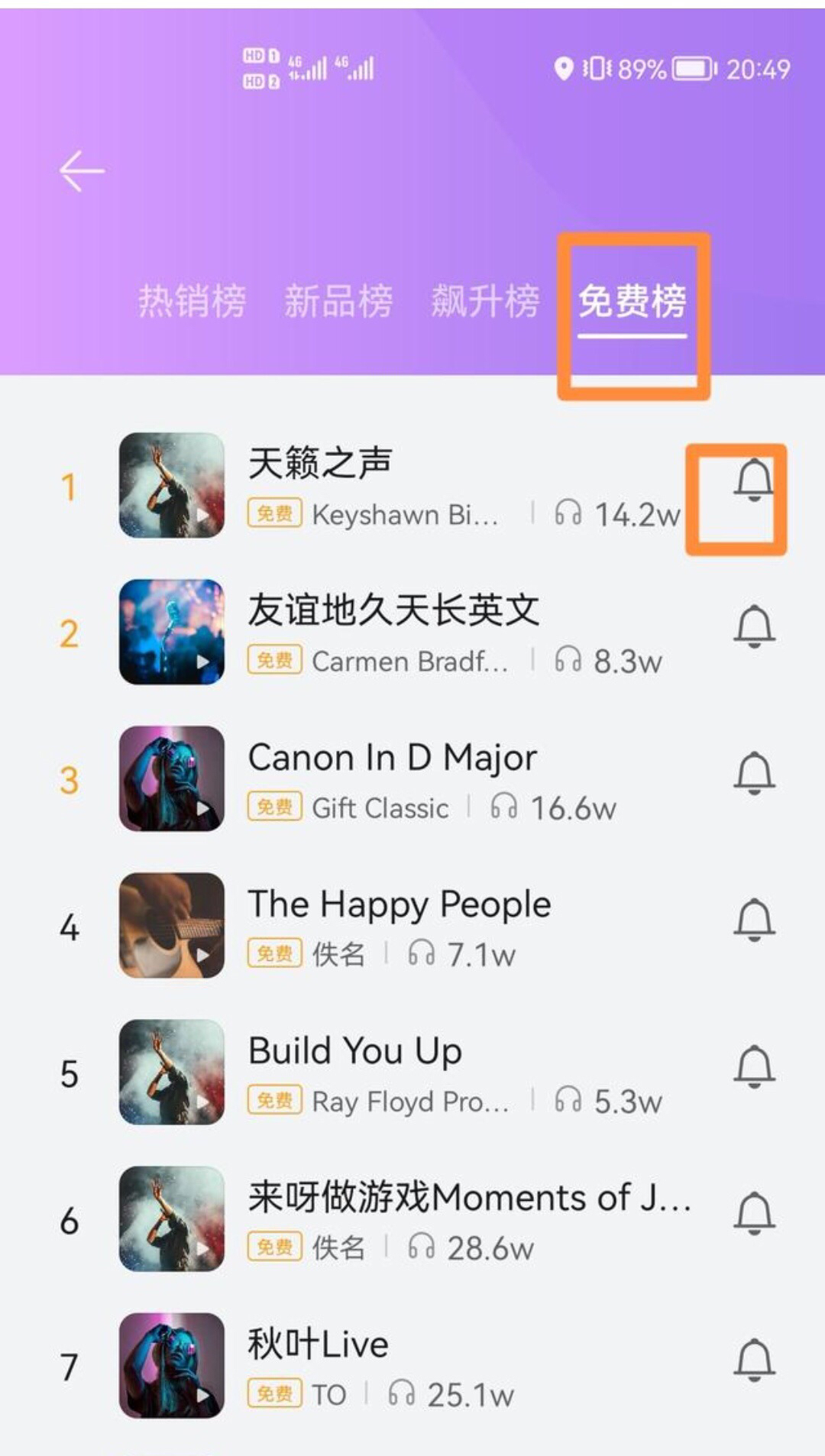The image size is (825, 1456).
Task: Tap the bell icon for 友谊地久天长英文
Action: pyautogui.click(x=754, y=627)
